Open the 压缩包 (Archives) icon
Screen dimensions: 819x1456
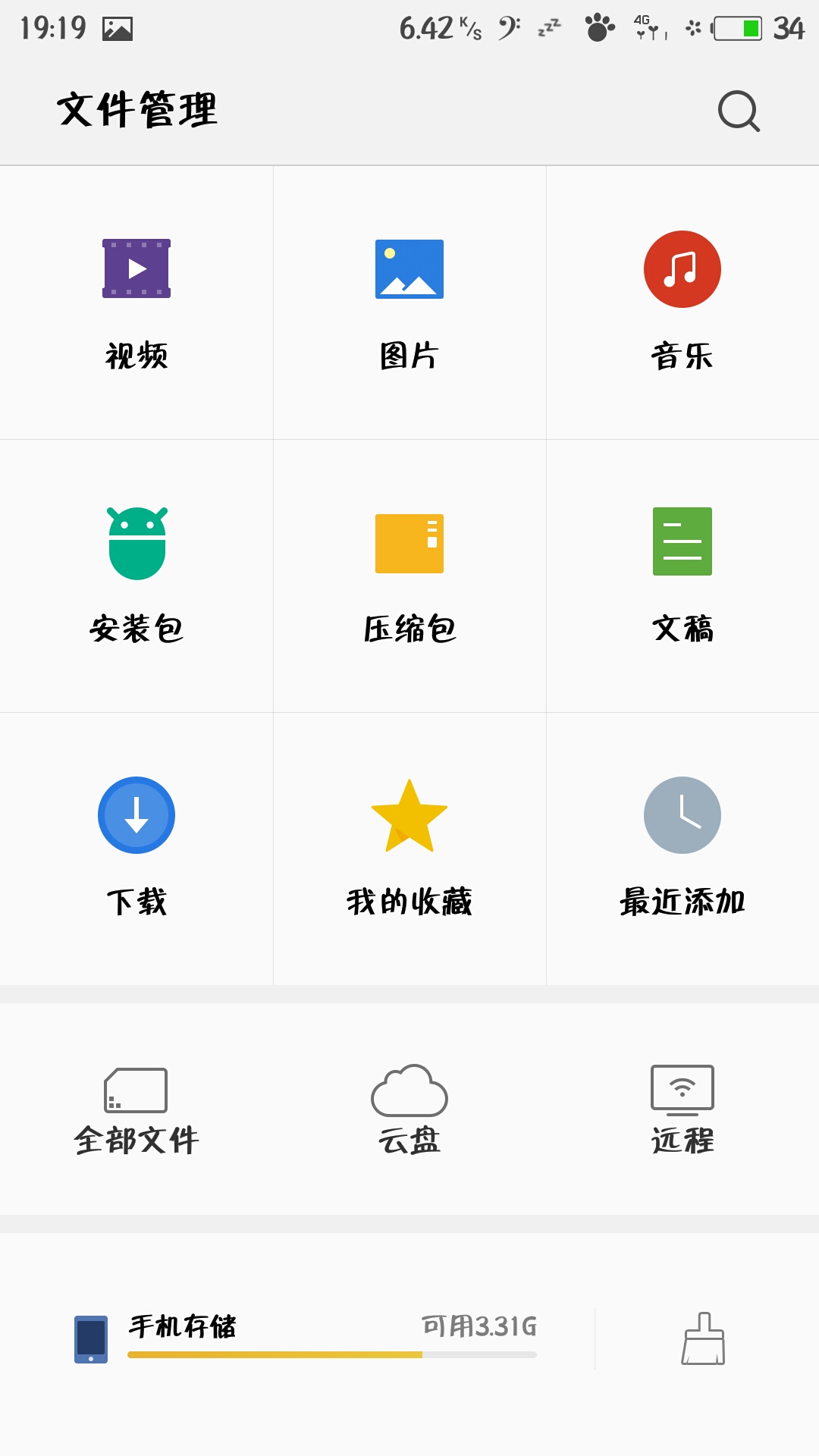click(x=409, y=541)
